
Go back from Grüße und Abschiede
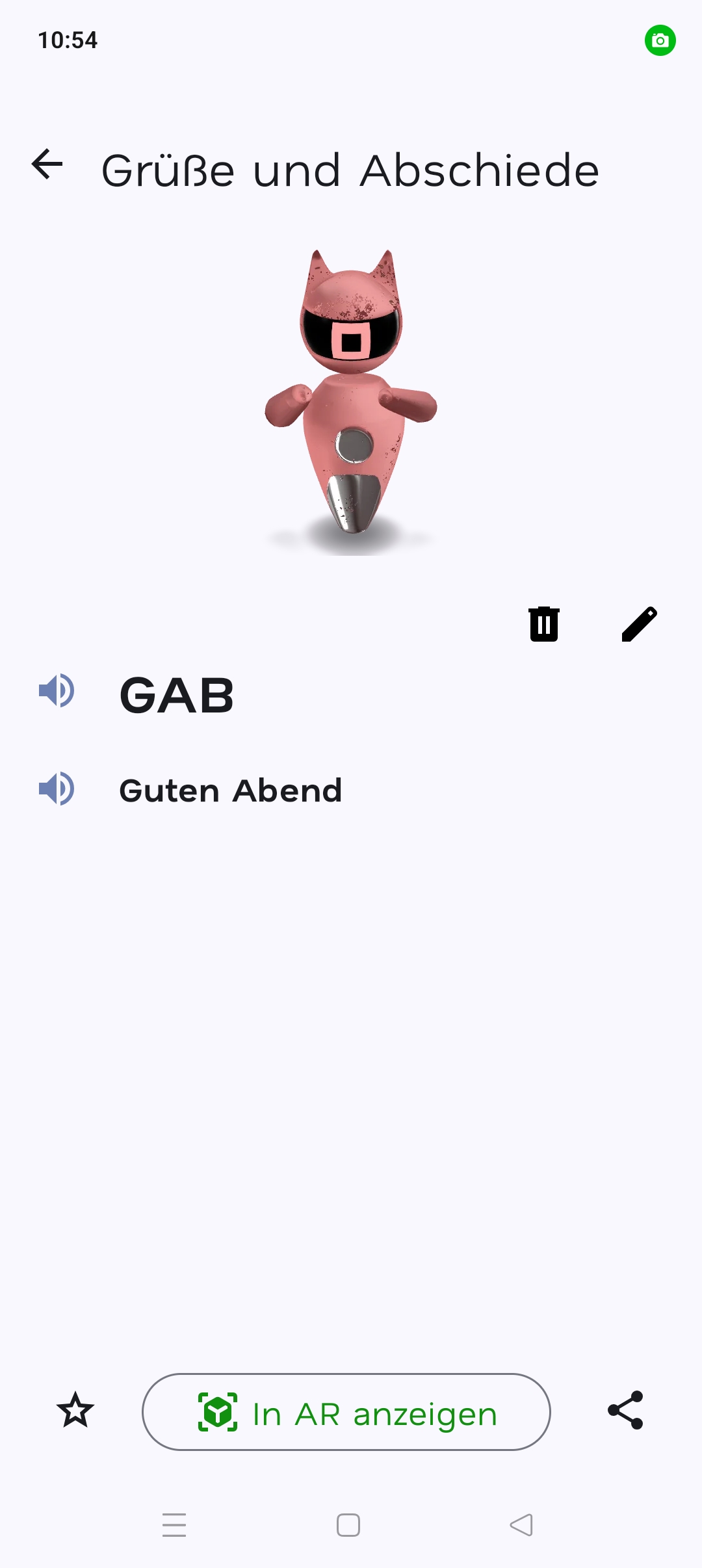(47, 164)
